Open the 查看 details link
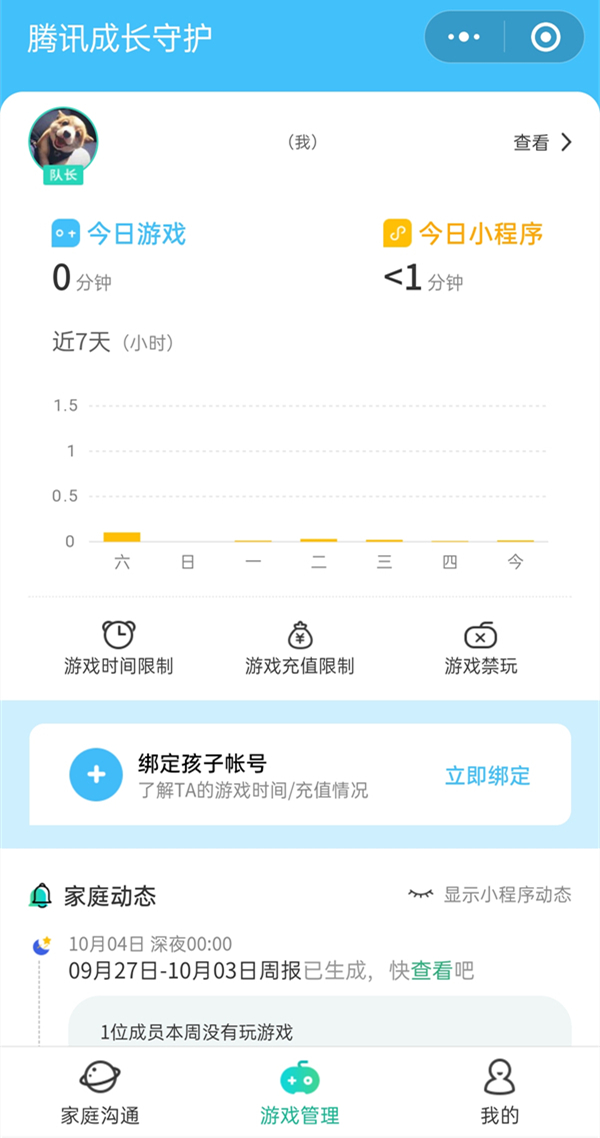This screenshot has width=600, height=1138. (x=542, y=143)
